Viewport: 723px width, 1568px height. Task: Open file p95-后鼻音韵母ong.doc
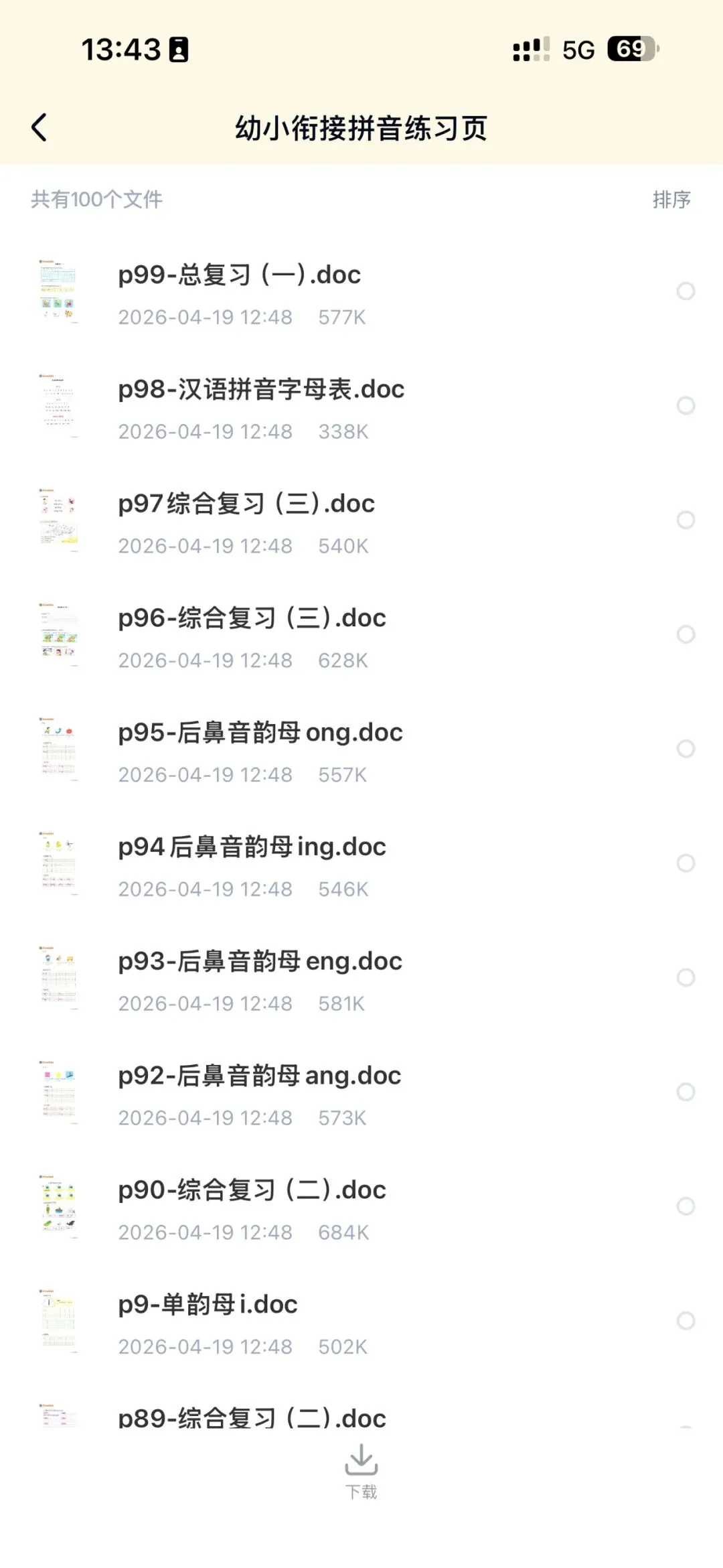pos(361,749)
